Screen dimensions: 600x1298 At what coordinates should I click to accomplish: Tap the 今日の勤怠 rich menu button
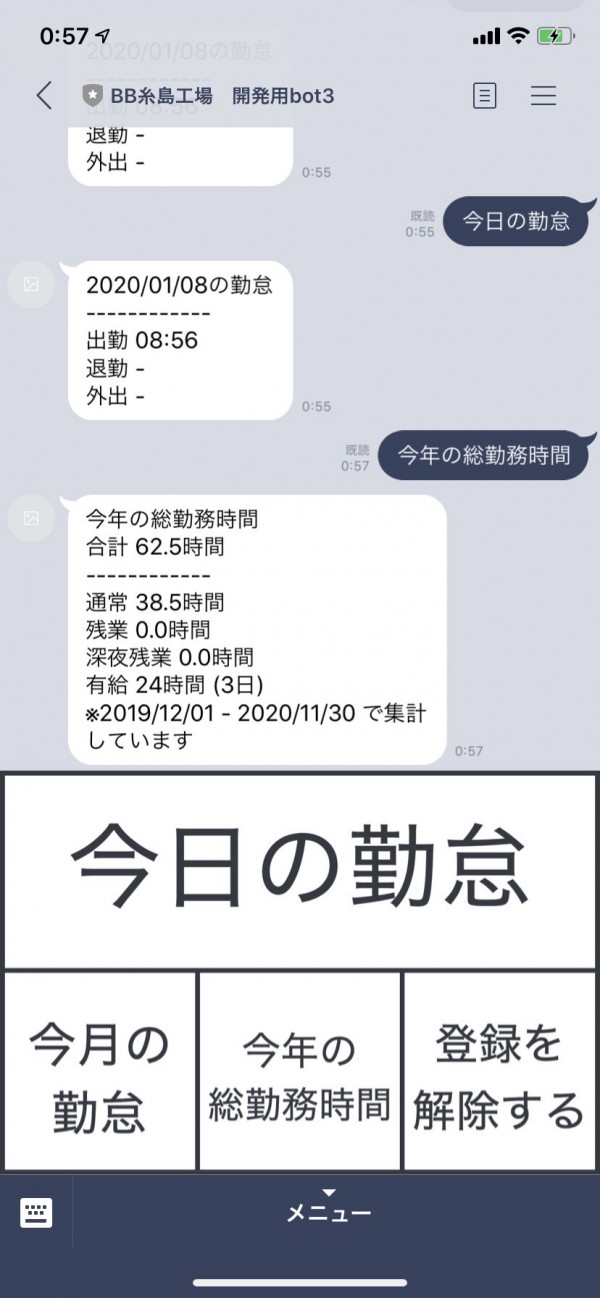pyautogui.click(x=300, y=870)
